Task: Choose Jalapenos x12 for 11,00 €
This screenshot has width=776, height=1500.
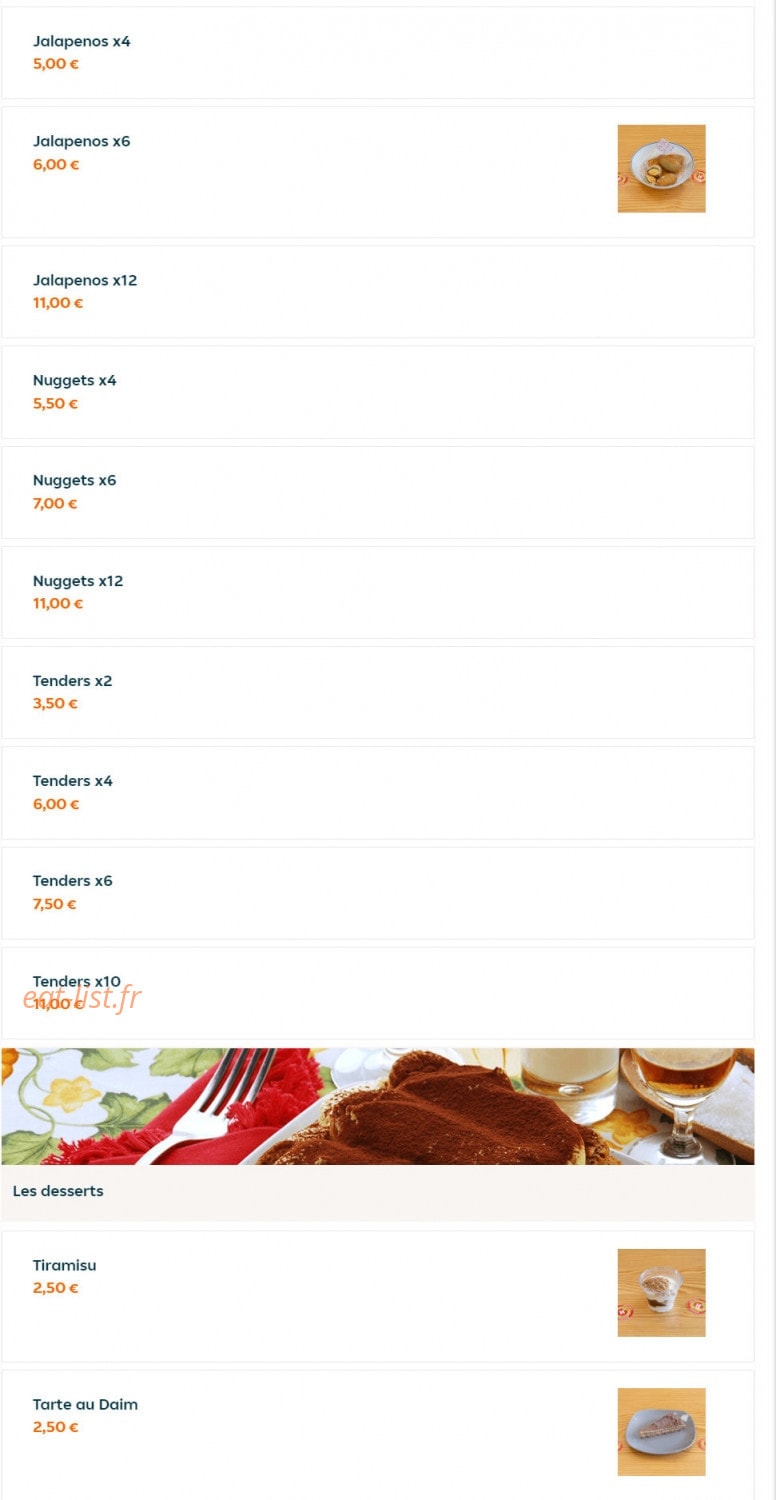Action: pos(378,292)
